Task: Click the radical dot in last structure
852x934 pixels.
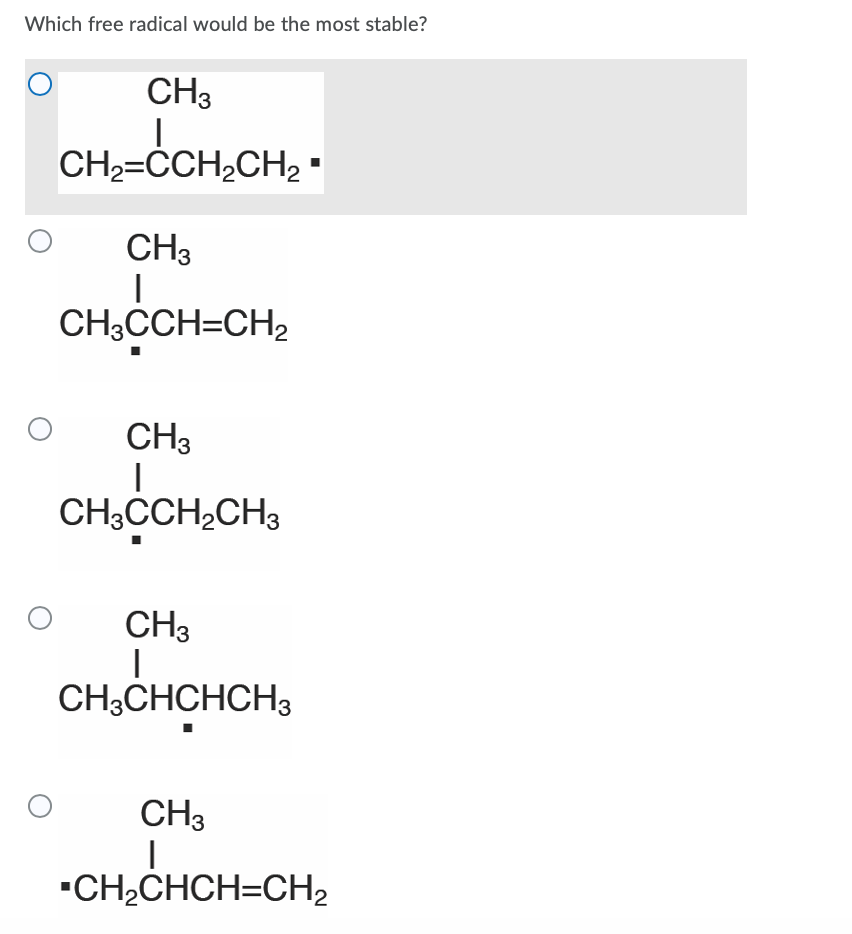Action: pos(67,887)
